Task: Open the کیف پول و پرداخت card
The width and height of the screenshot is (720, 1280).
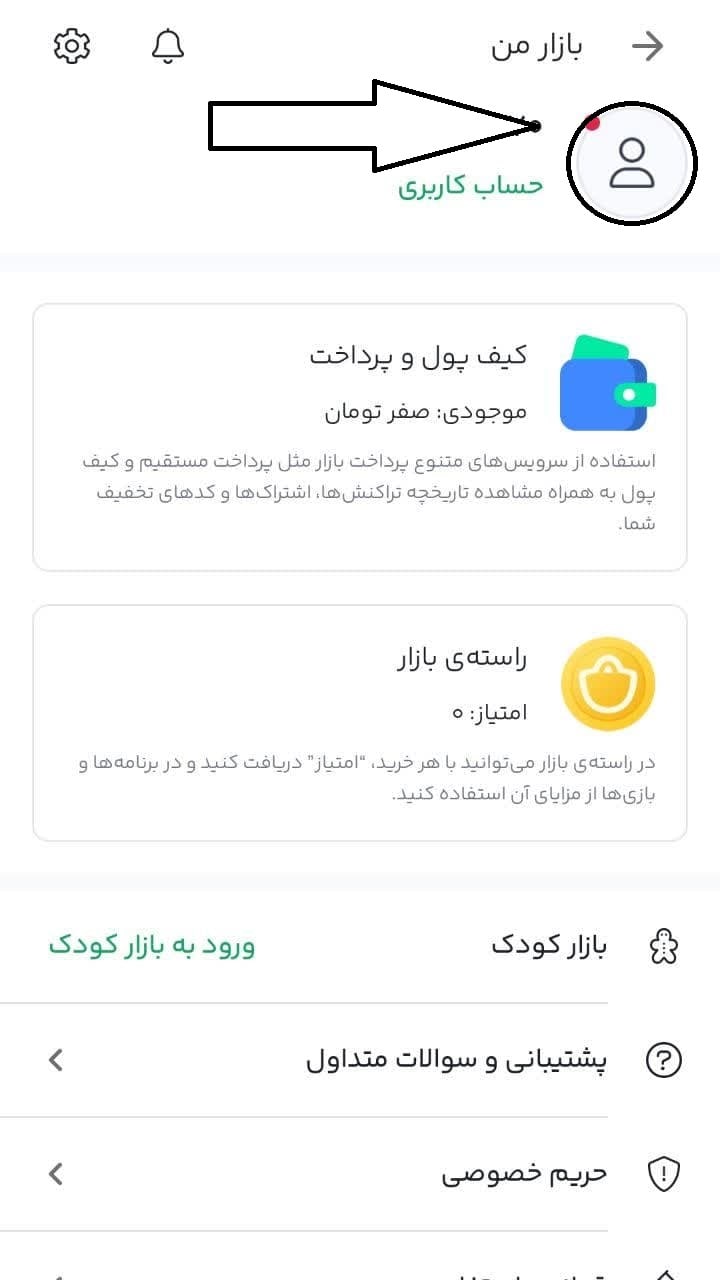Action: tap(360, 437)
